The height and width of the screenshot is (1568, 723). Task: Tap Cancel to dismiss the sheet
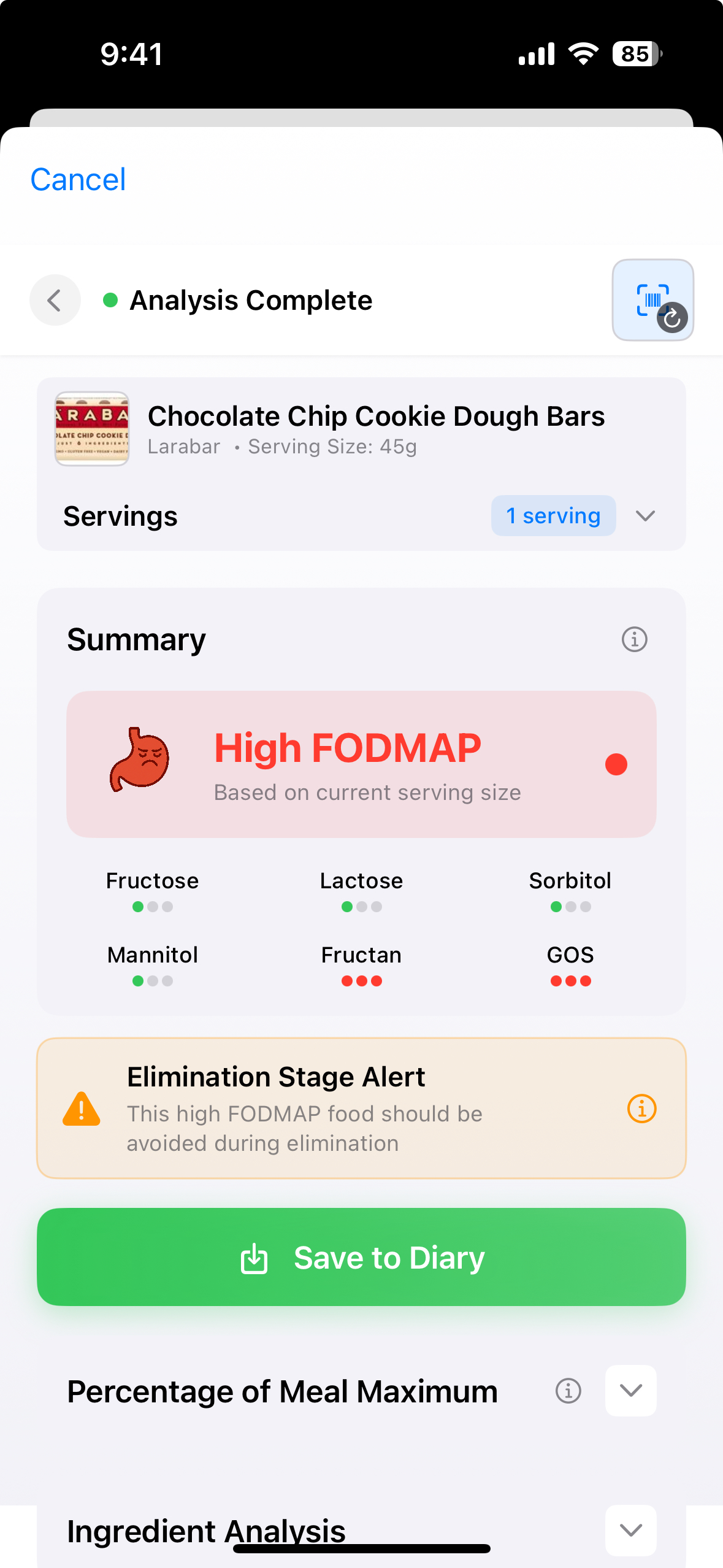click(x=78, y=179)
